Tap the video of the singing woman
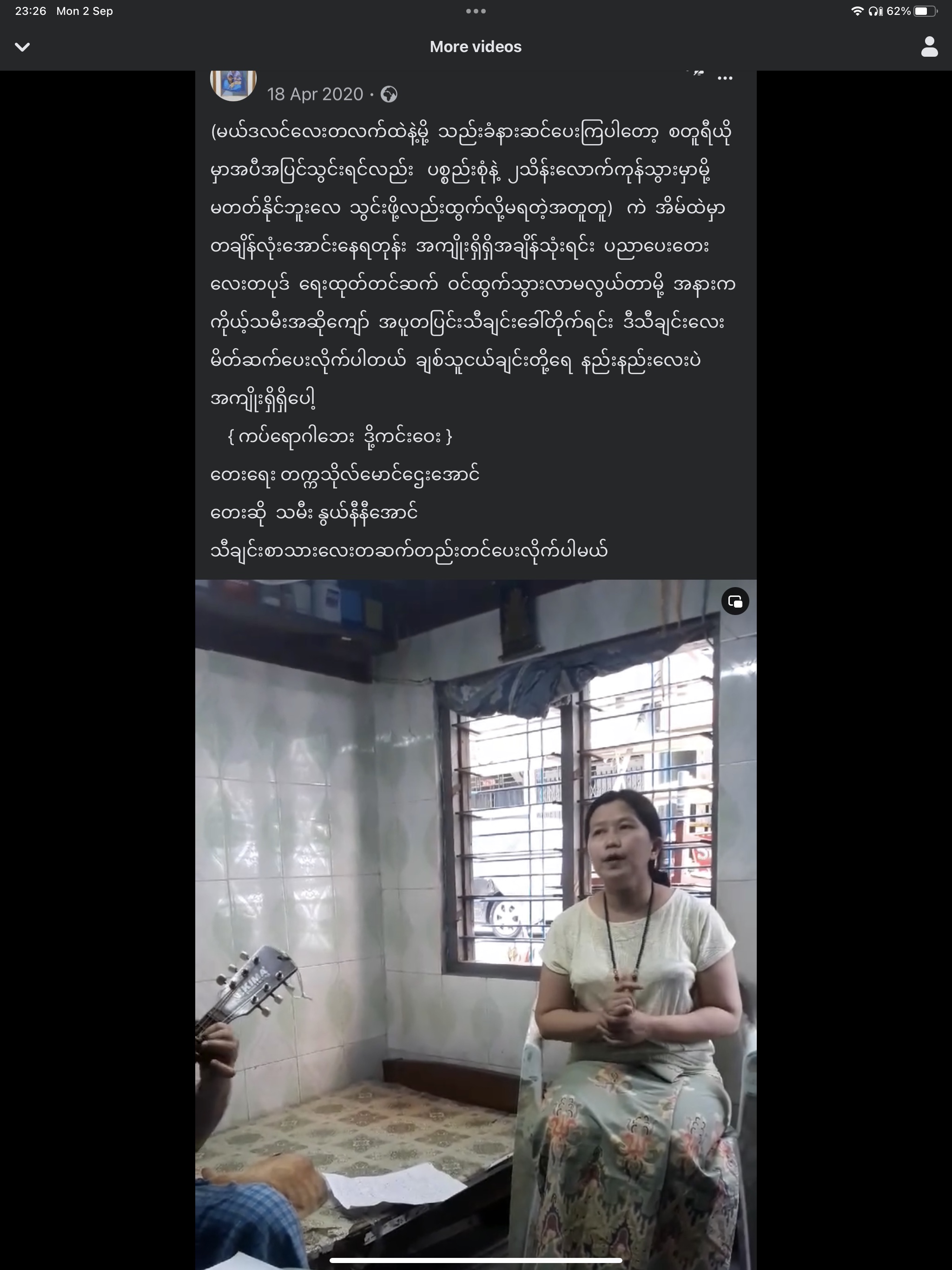952x1270 pixels. click(476, 919)
